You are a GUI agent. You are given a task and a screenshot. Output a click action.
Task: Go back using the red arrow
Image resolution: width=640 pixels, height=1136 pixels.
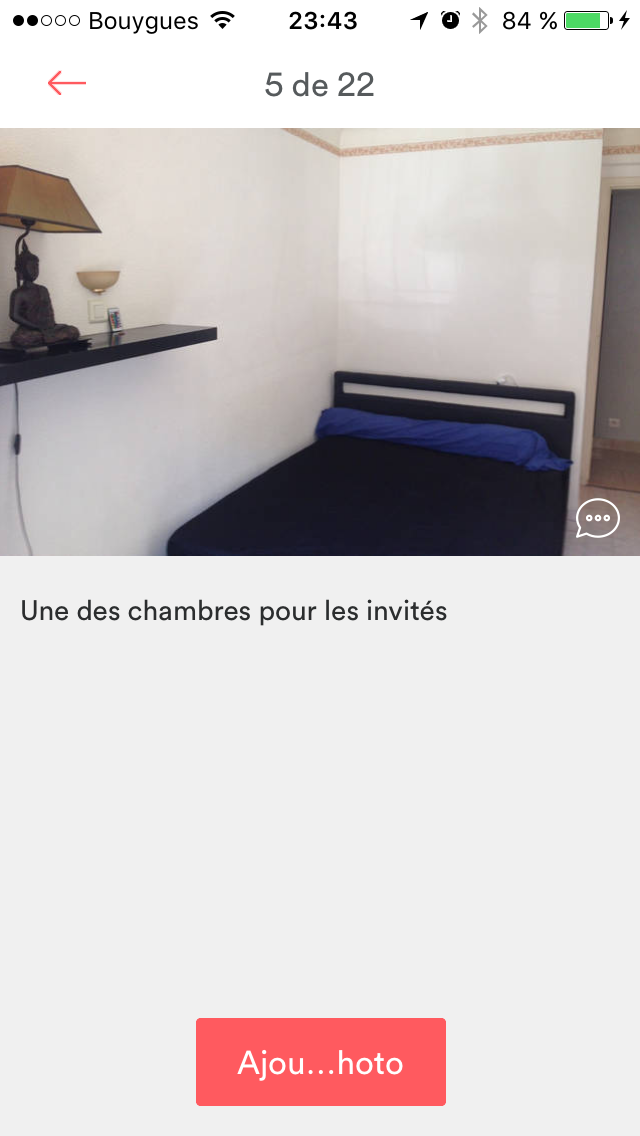(x=67, y=83)
